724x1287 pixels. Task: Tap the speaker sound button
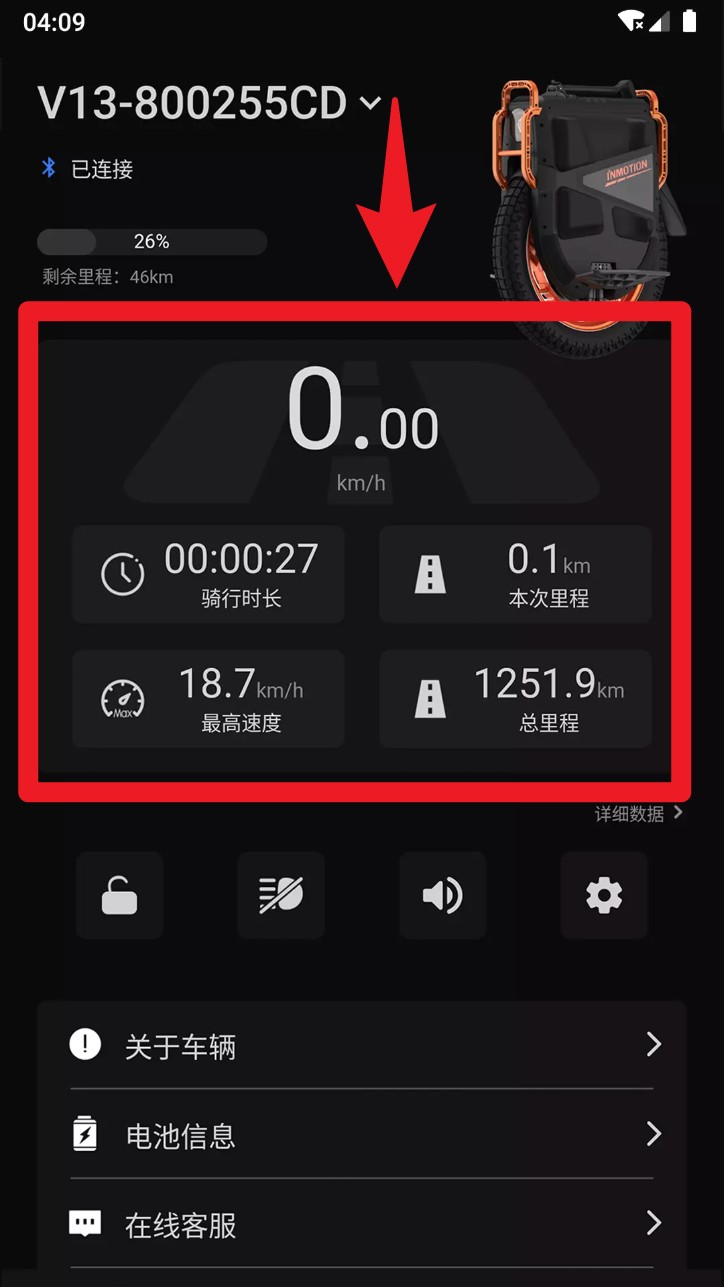tap(442, 895)
